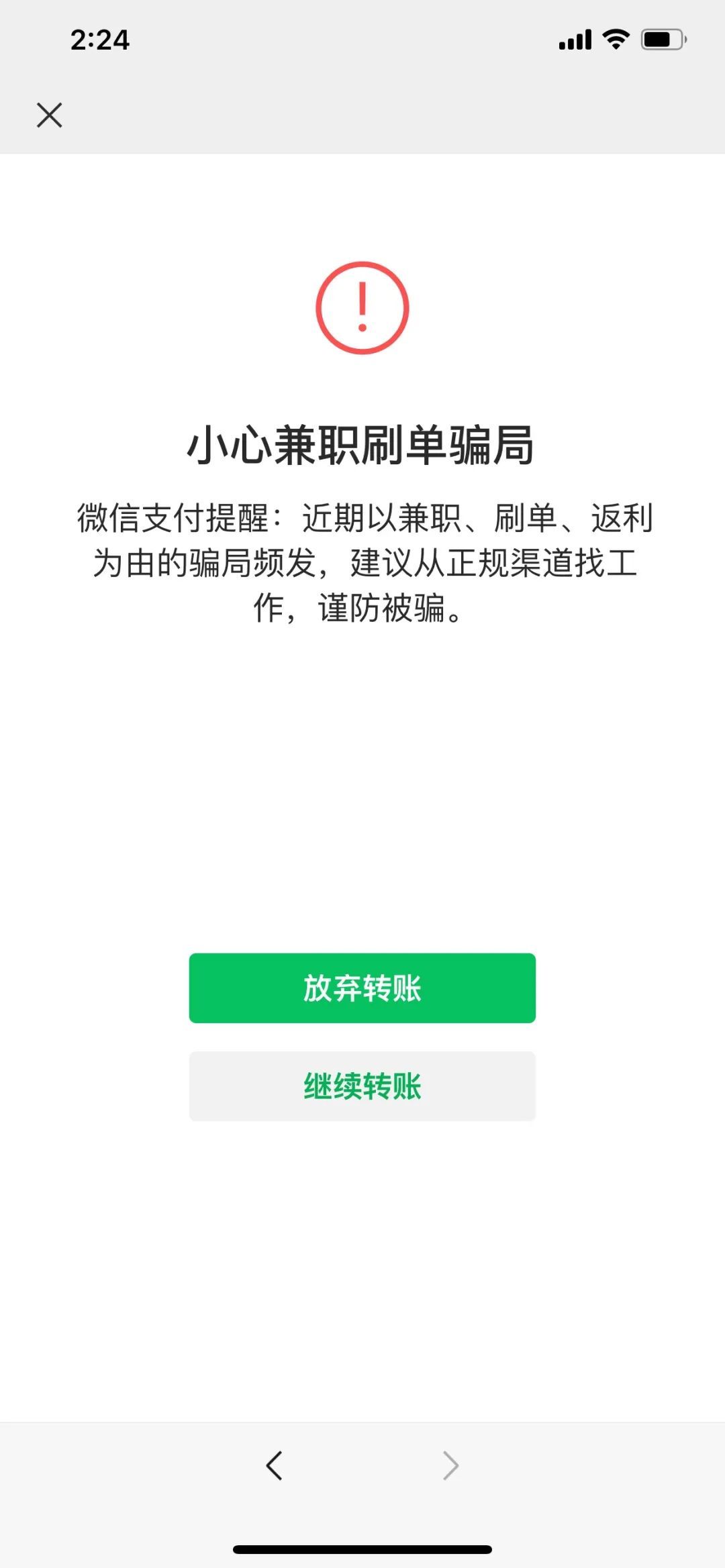725x1568 pixels.
Task: Tap the home indicator bar at bottom
Action: pyautogui.click(x=362, y=1550)
